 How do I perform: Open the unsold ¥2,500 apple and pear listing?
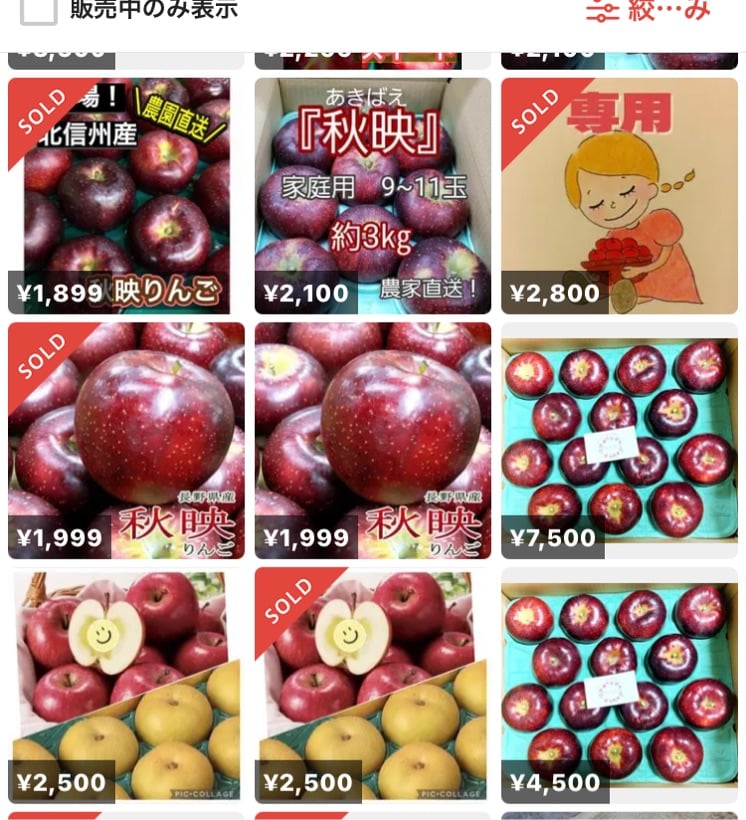tap(126, 685)
